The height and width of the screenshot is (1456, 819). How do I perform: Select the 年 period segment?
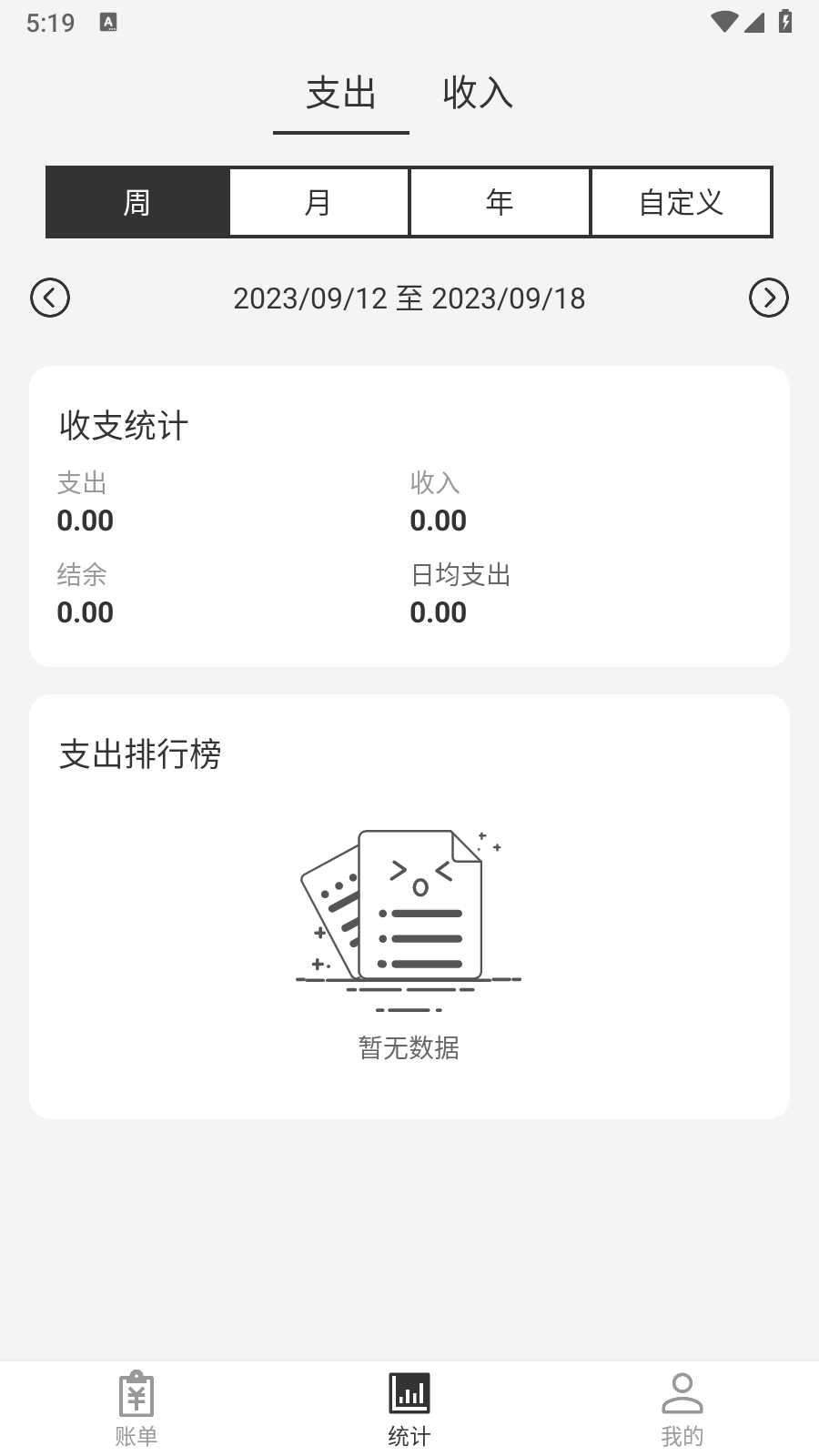(500, 202)
